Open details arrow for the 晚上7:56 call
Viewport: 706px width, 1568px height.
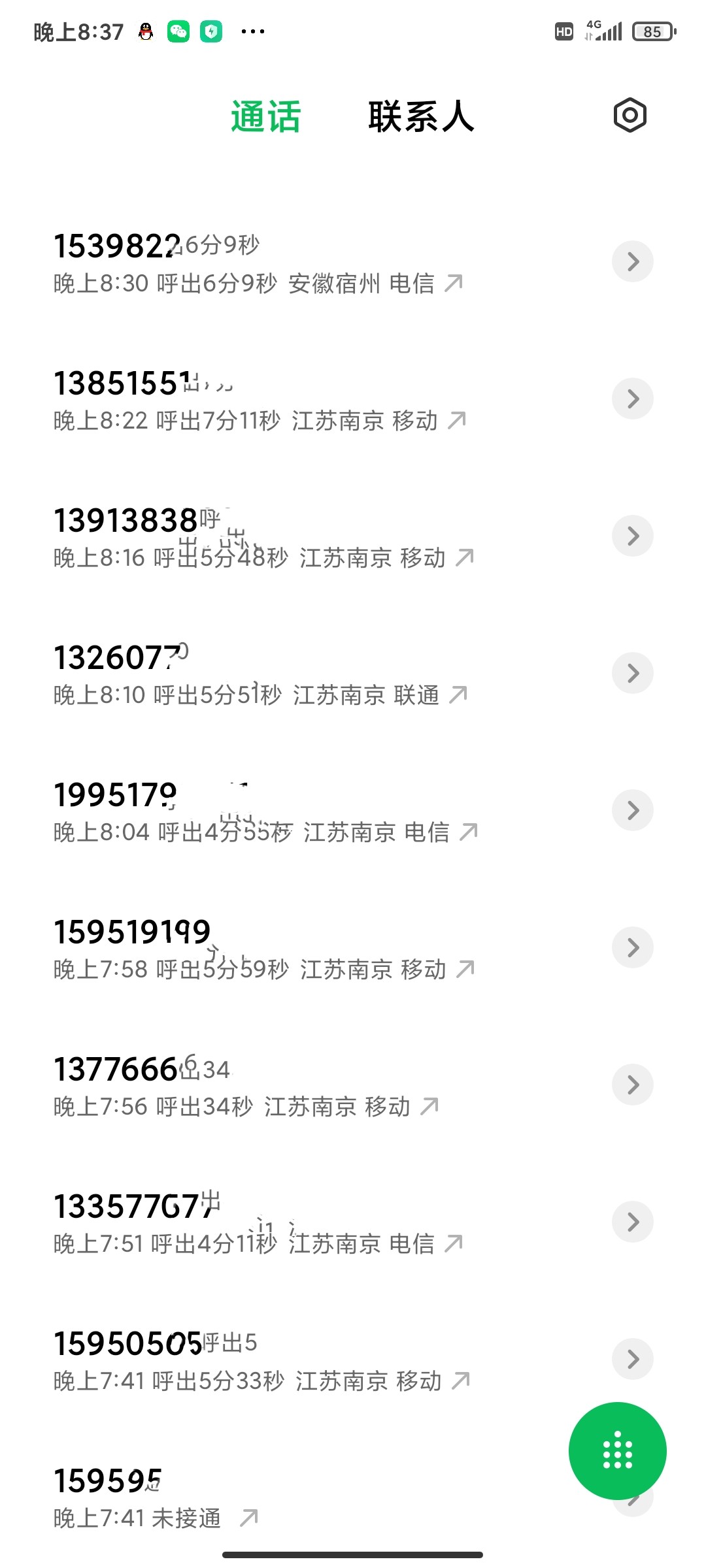pos(632,1085)
